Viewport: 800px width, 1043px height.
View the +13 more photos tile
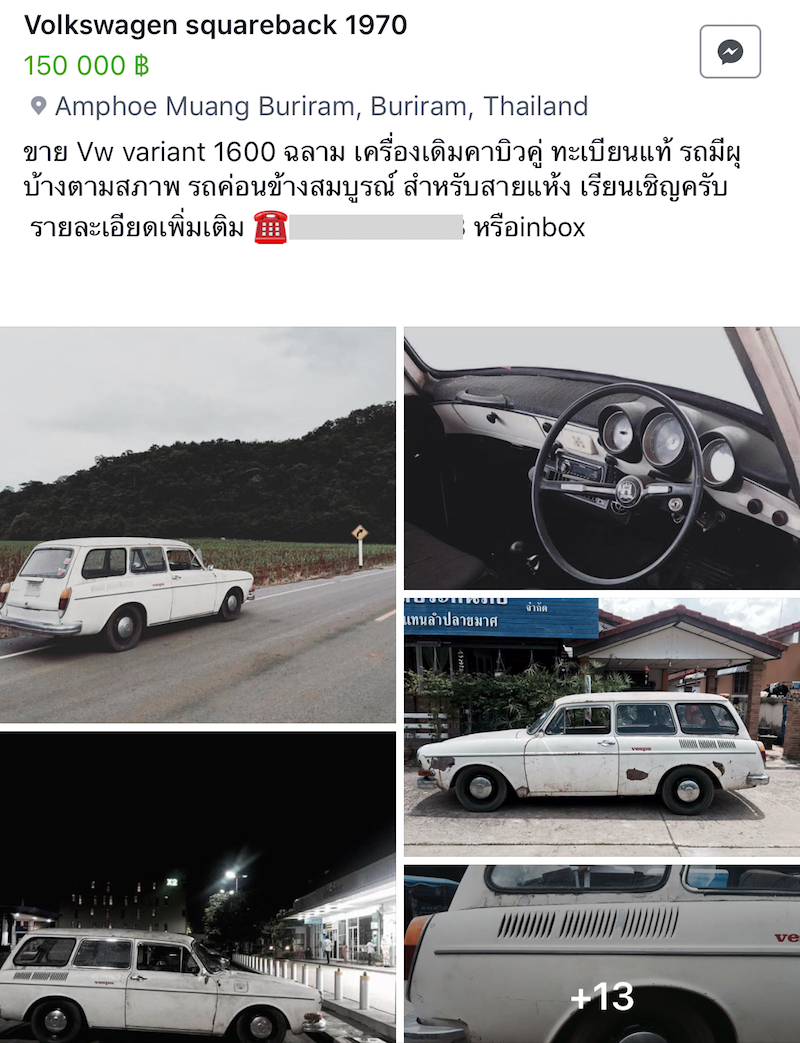tap(602, 954)
